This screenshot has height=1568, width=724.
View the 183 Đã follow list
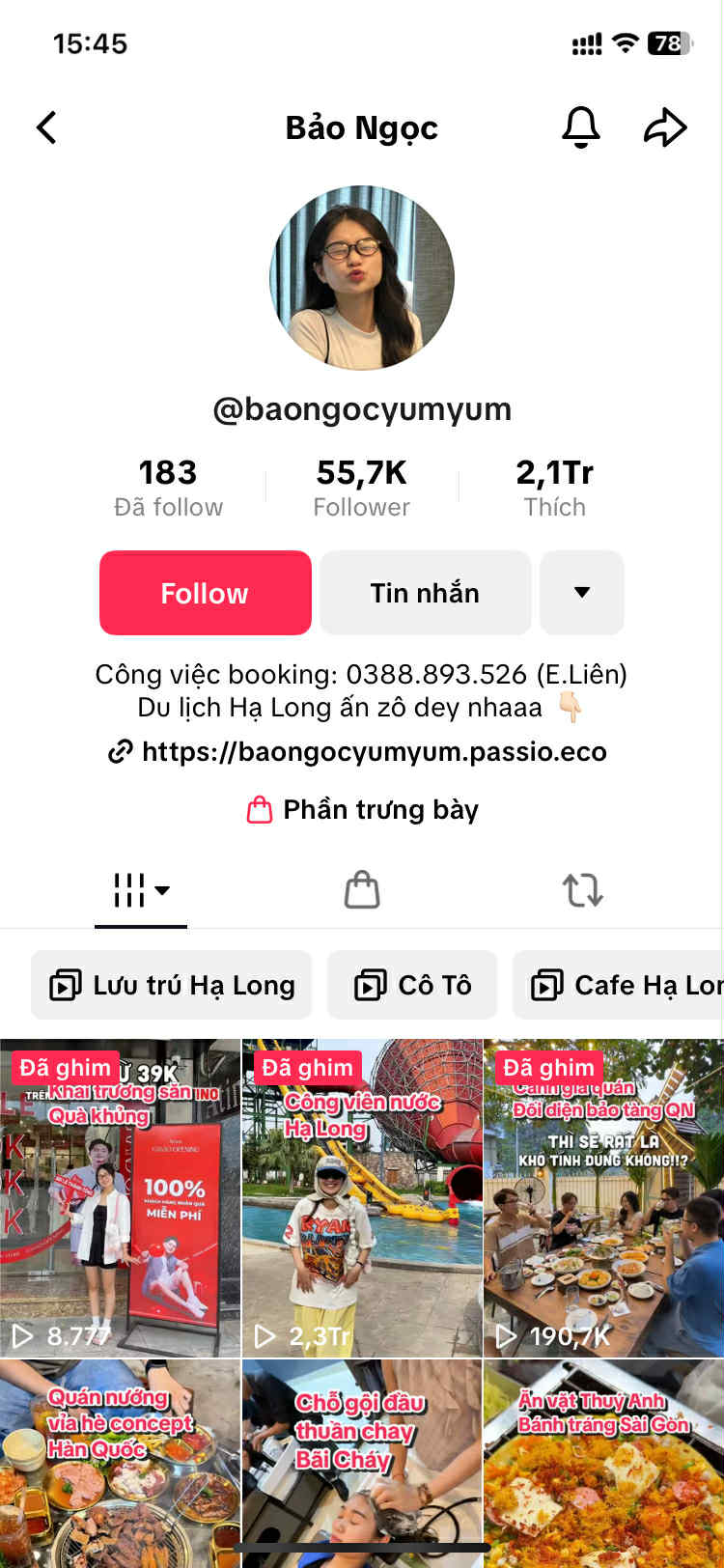click(x=168, y=488)
